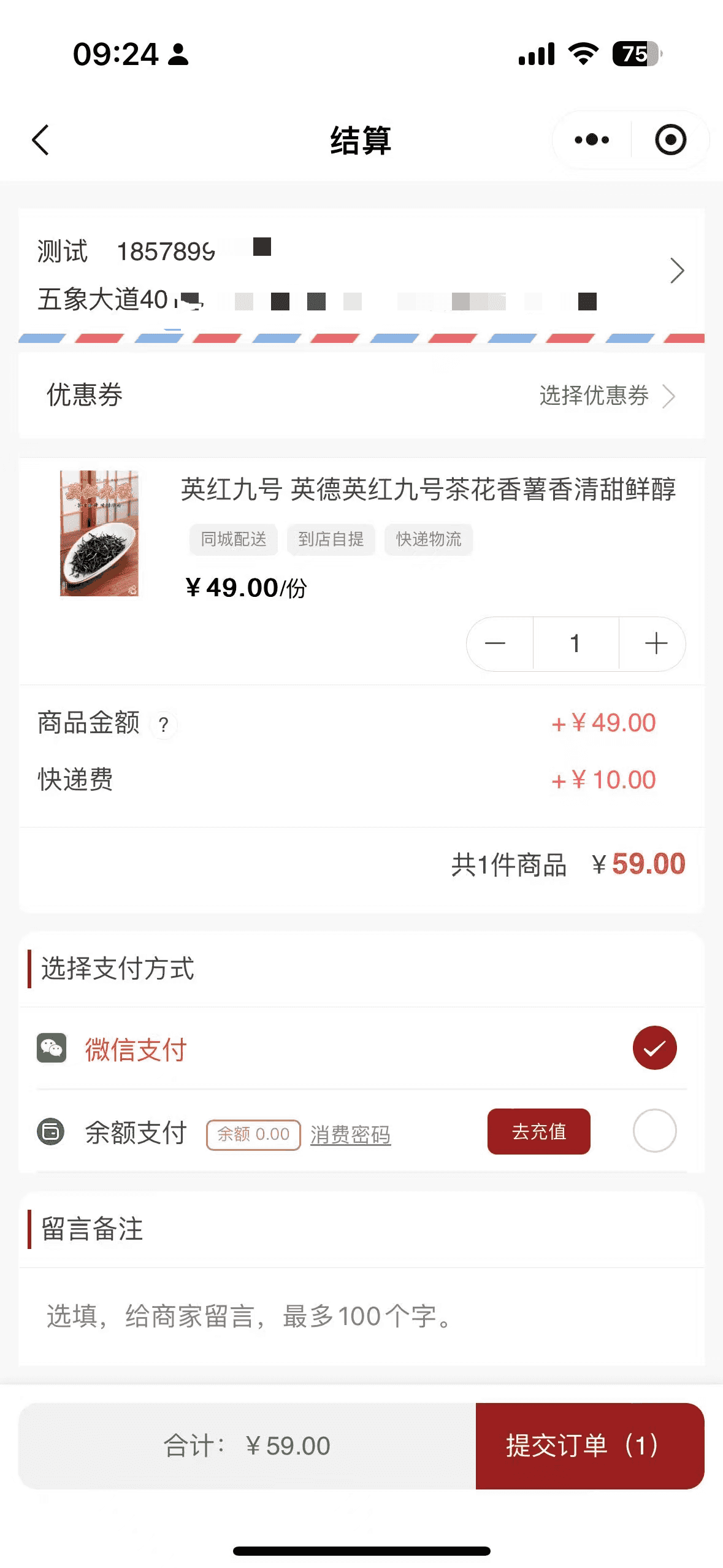This screenshot has width=723, height=1568.
Task: Open 选择优惠券 to pick a coupon
Action: coord(606,396)
